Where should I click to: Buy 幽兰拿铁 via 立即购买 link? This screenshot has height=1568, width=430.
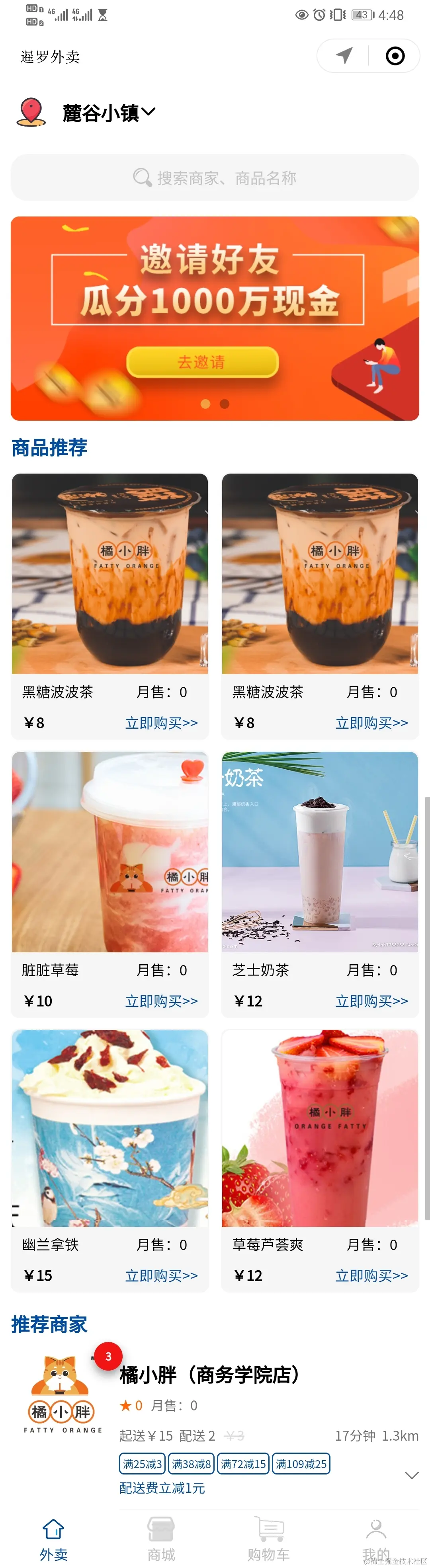[161, 1276]
